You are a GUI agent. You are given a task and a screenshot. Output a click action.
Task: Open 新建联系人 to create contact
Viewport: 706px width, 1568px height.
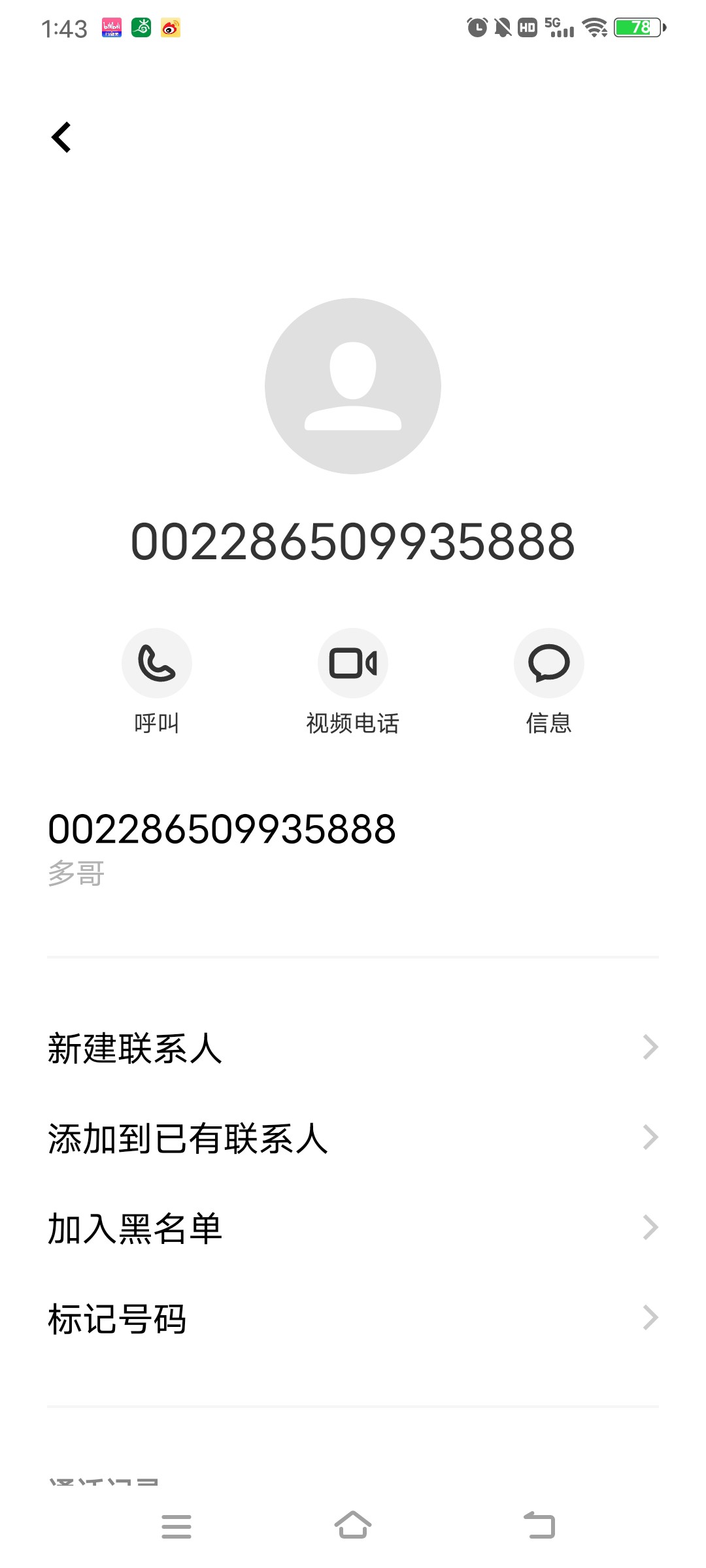point(353,1048)
